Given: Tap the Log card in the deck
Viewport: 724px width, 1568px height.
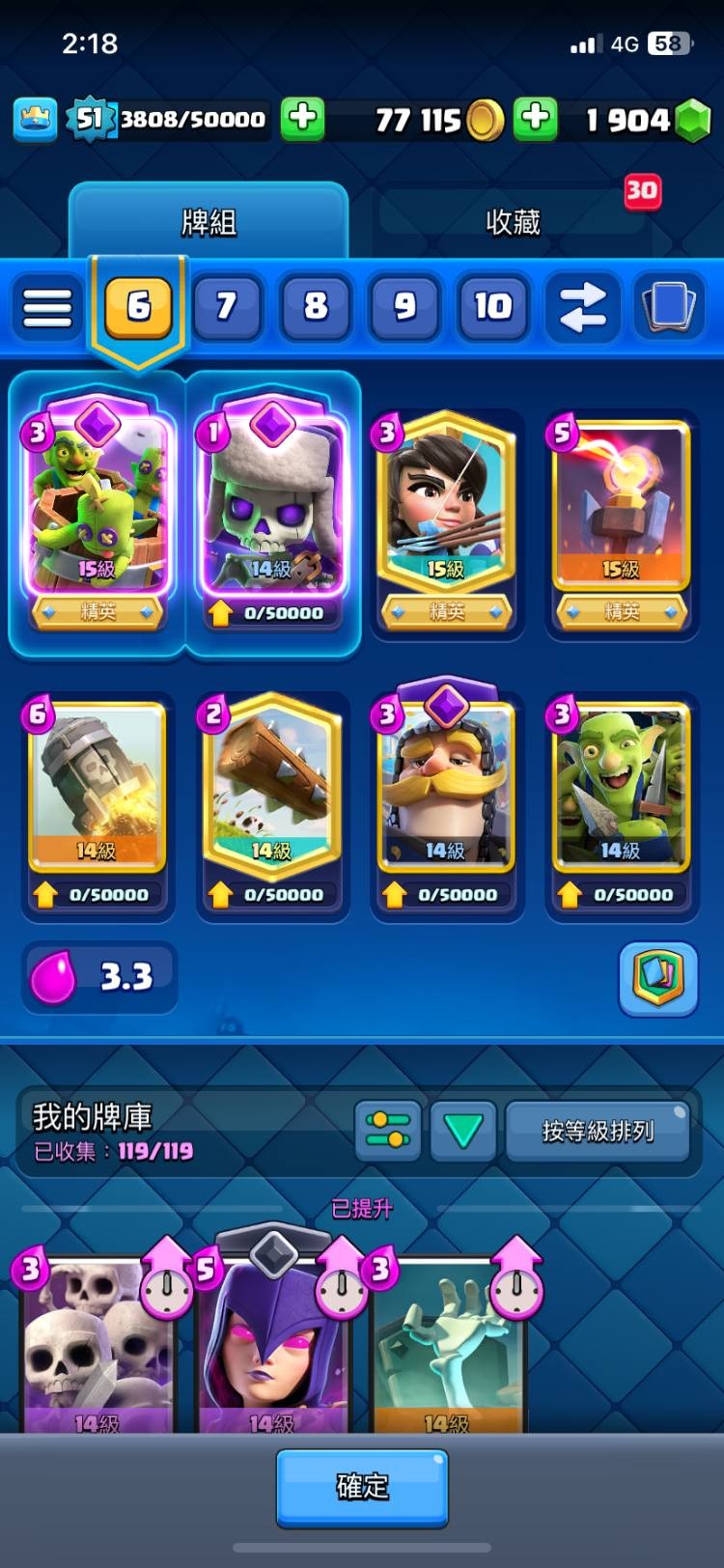Looking at the screenshot, I should pyautogui.click(x=271, y=787).
